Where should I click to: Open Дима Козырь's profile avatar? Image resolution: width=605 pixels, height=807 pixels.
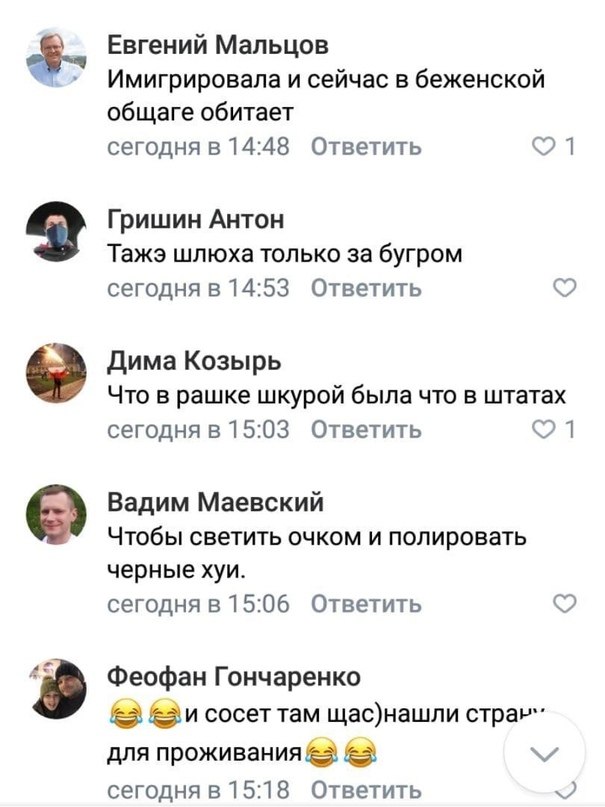click(x=56, y=371)
